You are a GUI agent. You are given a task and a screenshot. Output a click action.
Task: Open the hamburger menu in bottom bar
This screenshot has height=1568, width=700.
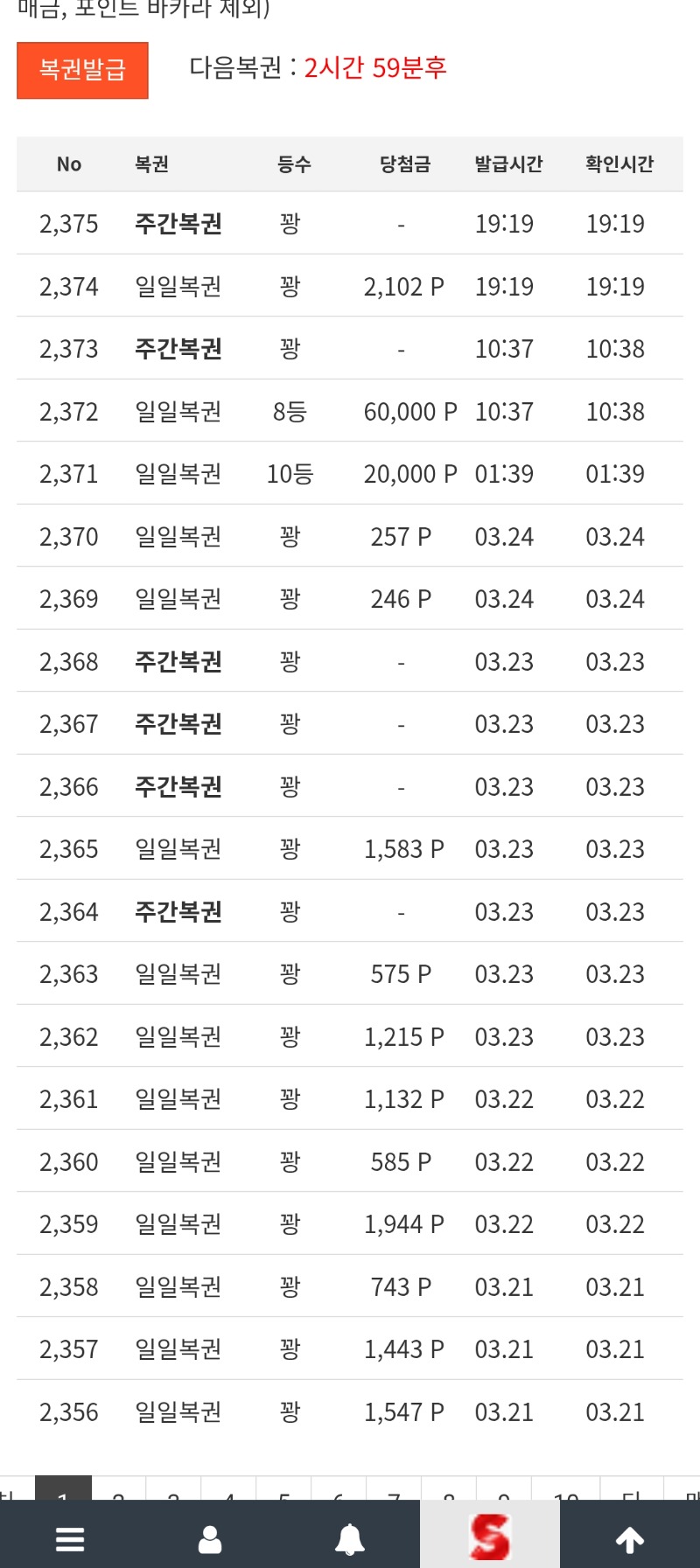pos(70,1538)
